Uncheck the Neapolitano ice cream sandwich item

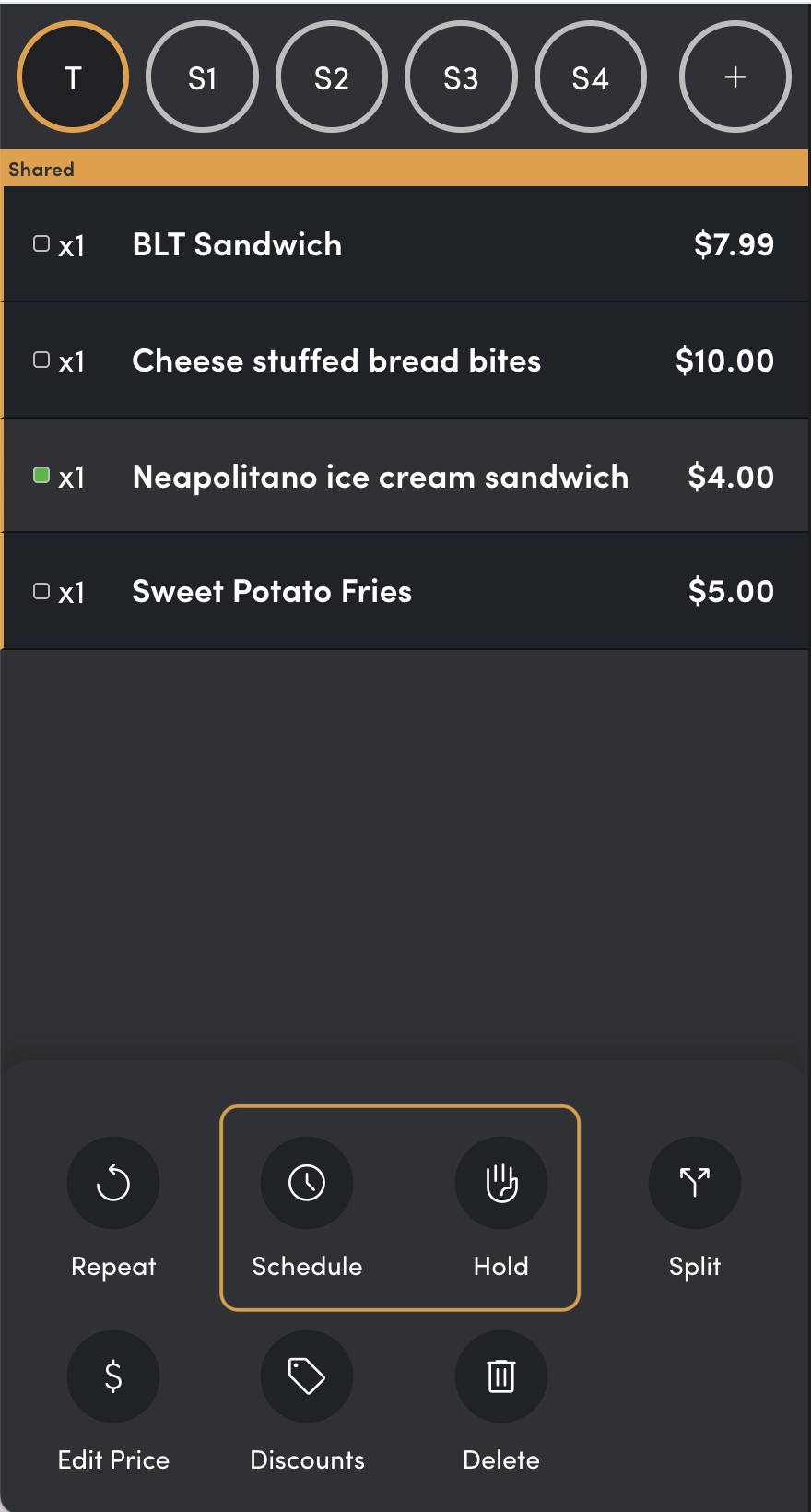point(41,476)
